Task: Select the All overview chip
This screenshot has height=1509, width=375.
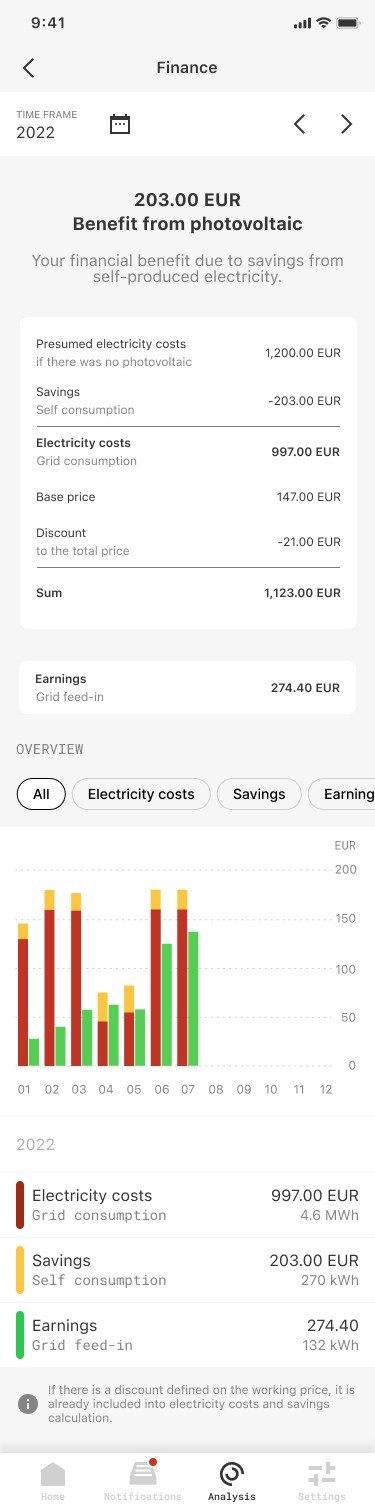Action: coord(41,794)
